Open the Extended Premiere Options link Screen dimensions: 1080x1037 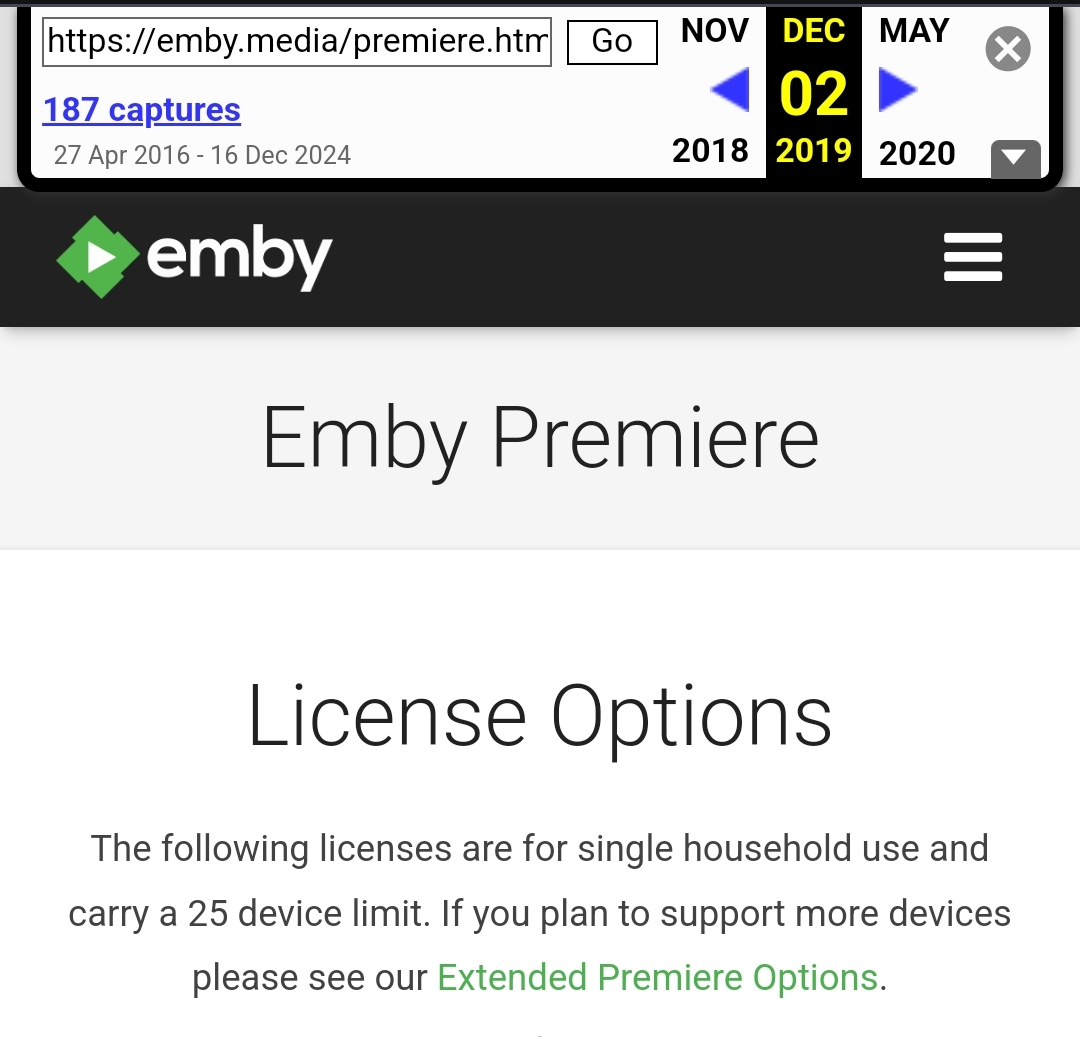(x=657, y=977)
